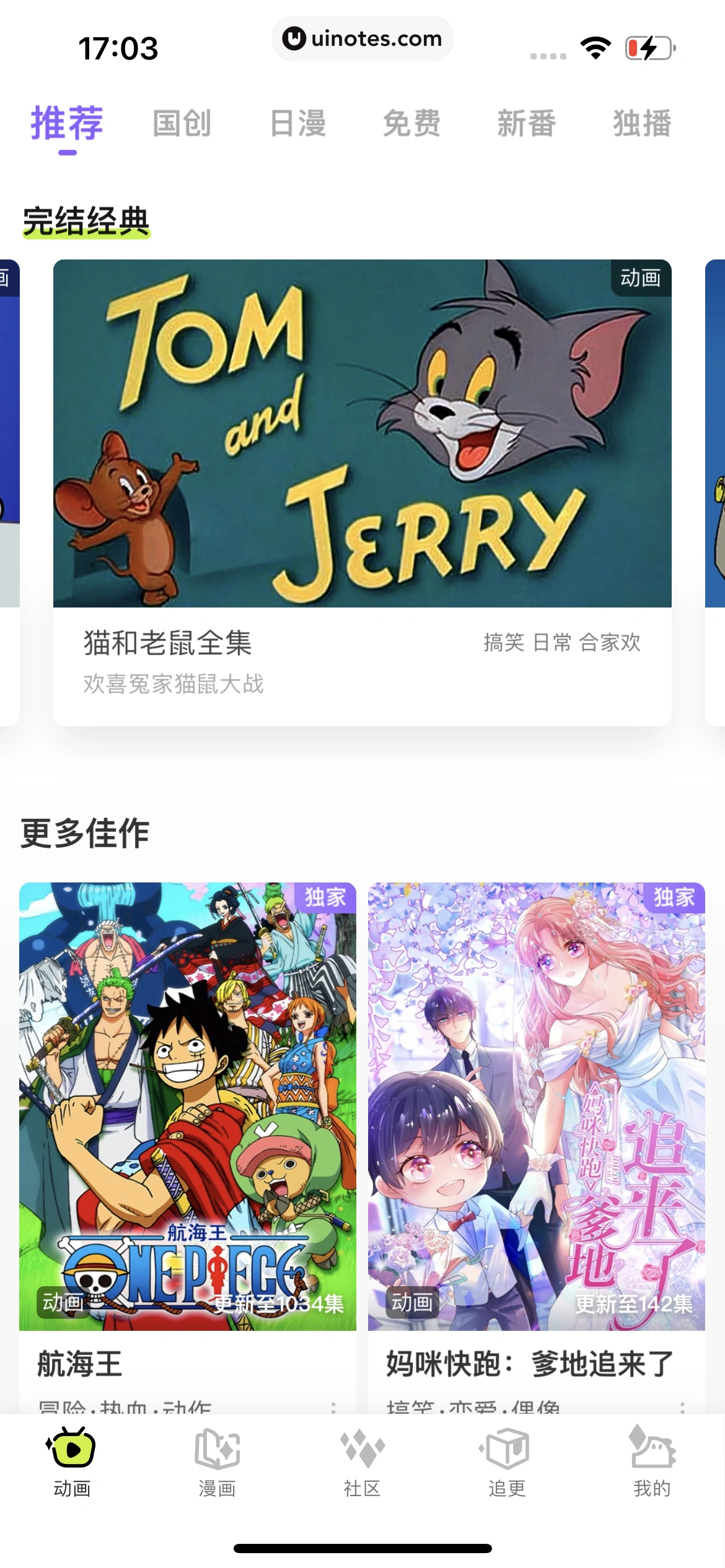Open the 航海王 anime card
Viewport: 725px width, 1568px height.
(187, 1106)
